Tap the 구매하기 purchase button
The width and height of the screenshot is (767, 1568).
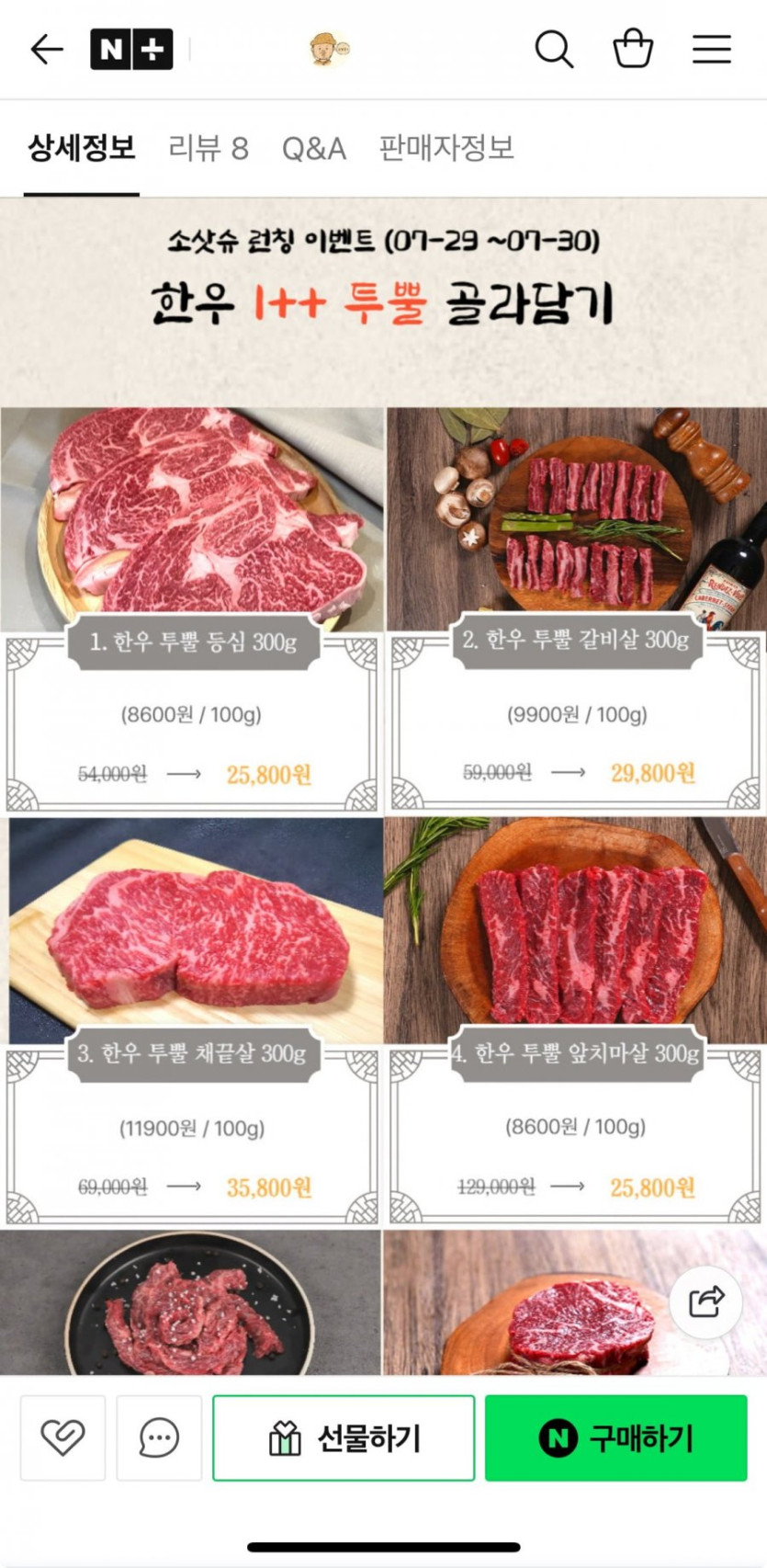pyautogui.click(x=615, y=1437)
